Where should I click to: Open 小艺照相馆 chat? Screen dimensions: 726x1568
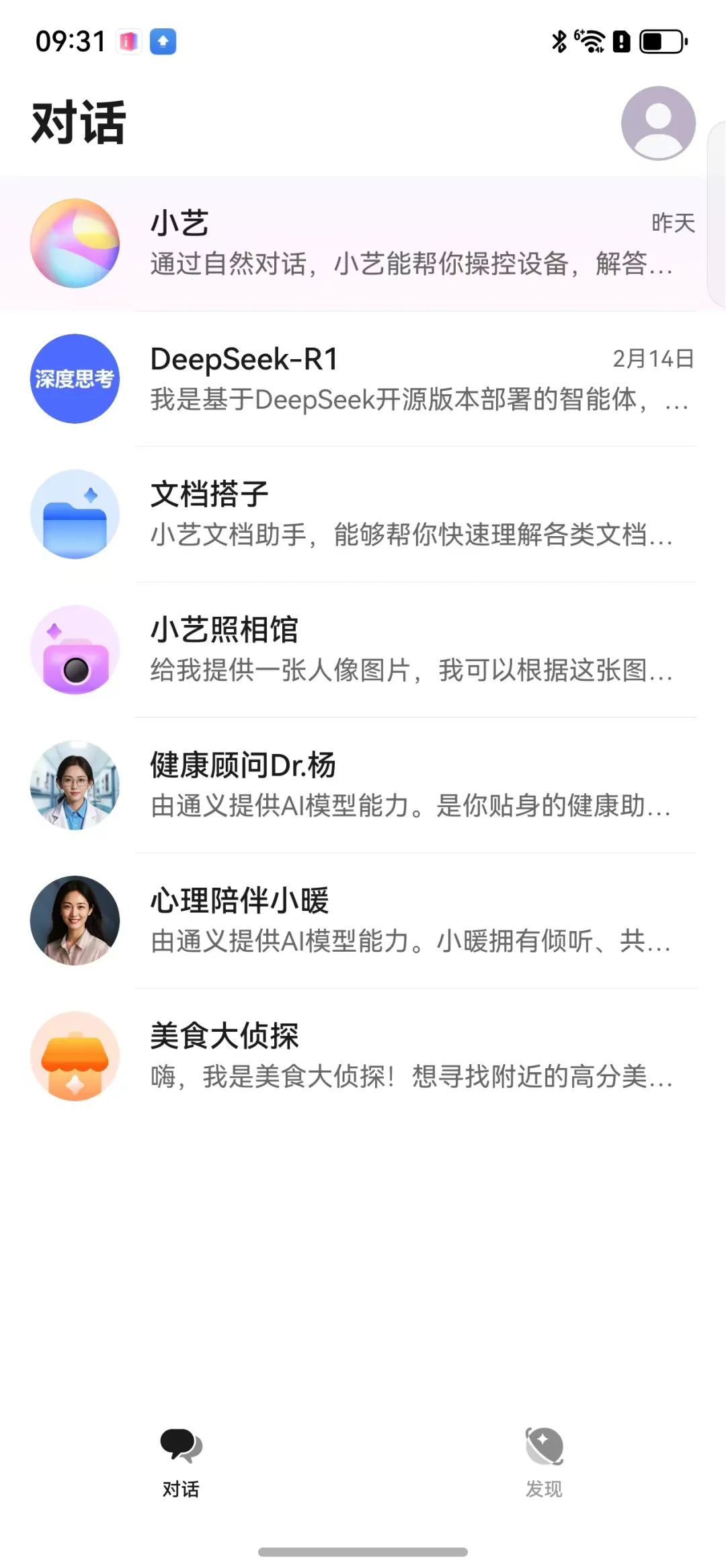click(363, 649)
